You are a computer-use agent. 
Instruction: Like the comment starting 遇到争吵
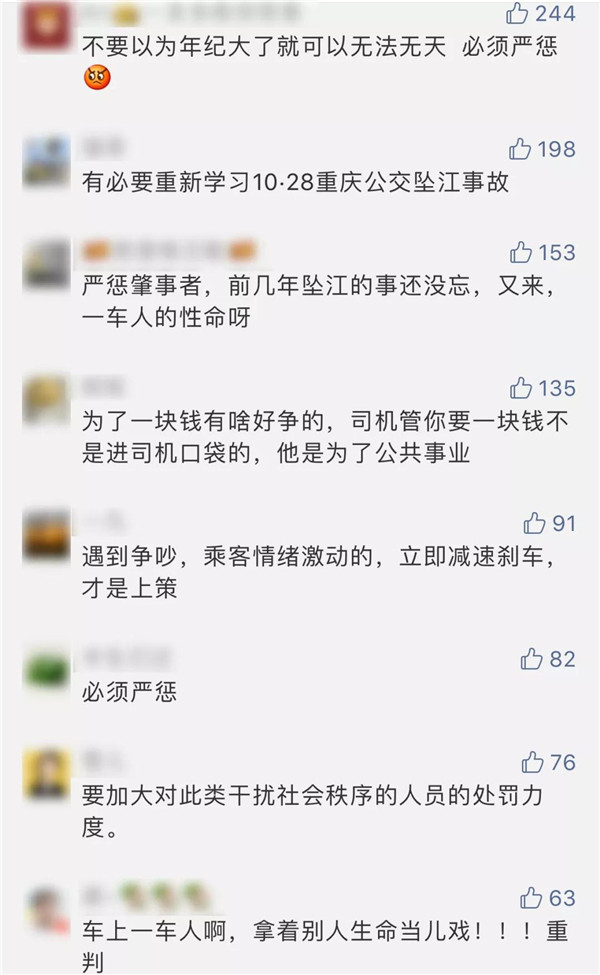pos(534,523)
